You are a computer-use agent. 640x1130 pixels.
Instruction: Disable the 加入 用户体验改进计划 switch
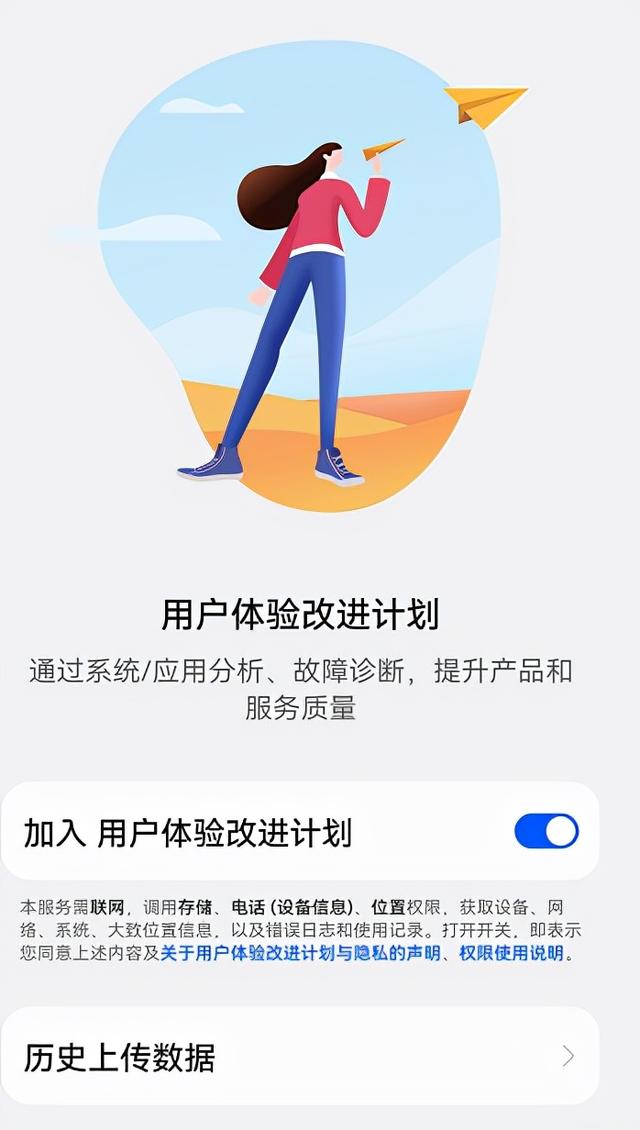tap(546, 832)
